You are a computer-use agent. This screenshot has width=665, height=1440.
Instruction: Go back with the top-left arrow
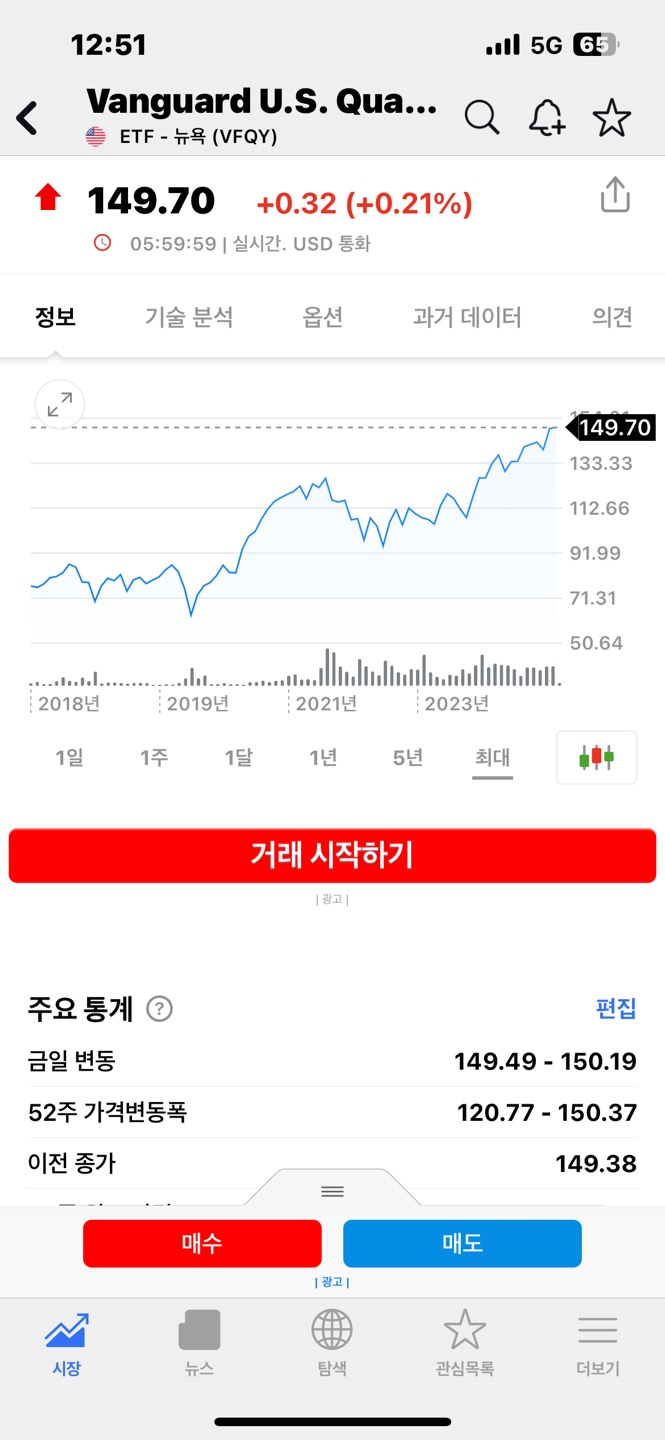[27, 118]
